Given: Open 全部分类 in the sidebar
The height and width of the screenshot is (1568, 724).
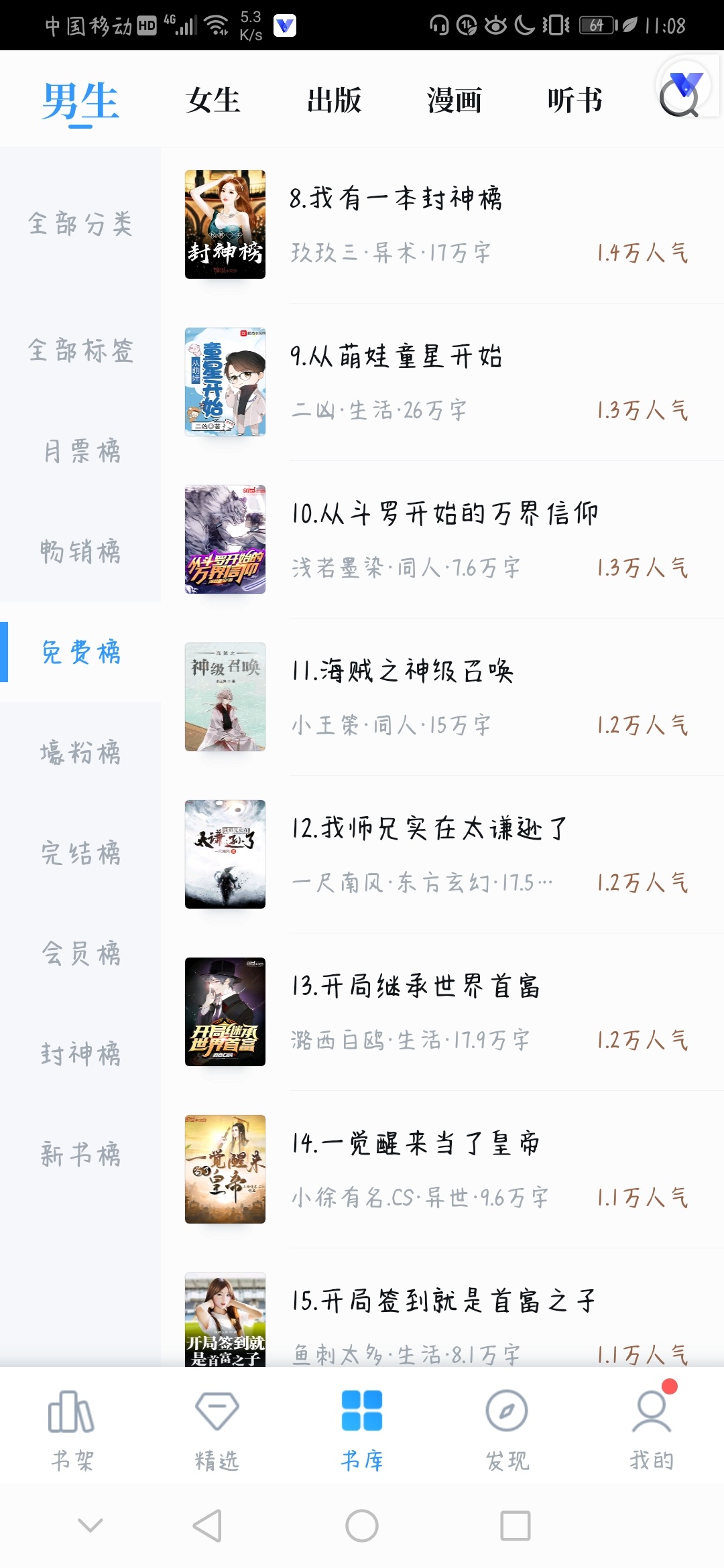Looking at the screenshot, I should tap(80, 224).
